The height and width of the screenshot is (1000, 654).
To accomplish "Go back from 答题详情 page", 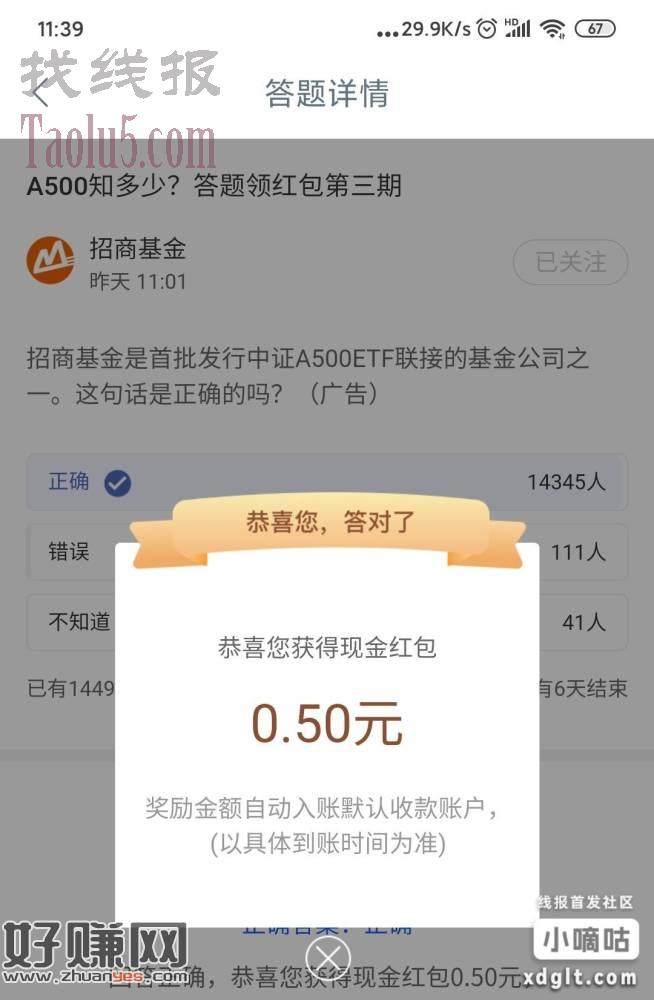I will coord(40,94).
